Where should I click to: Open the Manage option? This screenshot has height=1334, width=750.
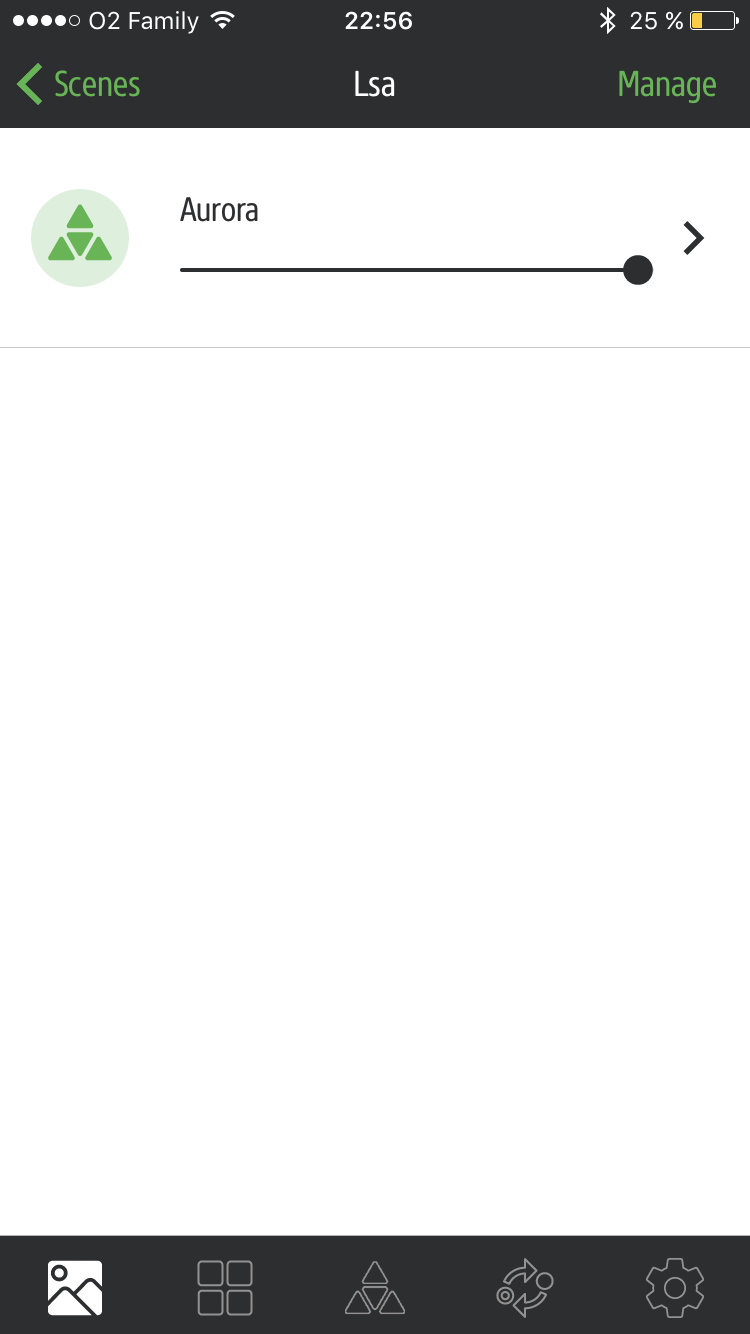click(x=666, y=85)
